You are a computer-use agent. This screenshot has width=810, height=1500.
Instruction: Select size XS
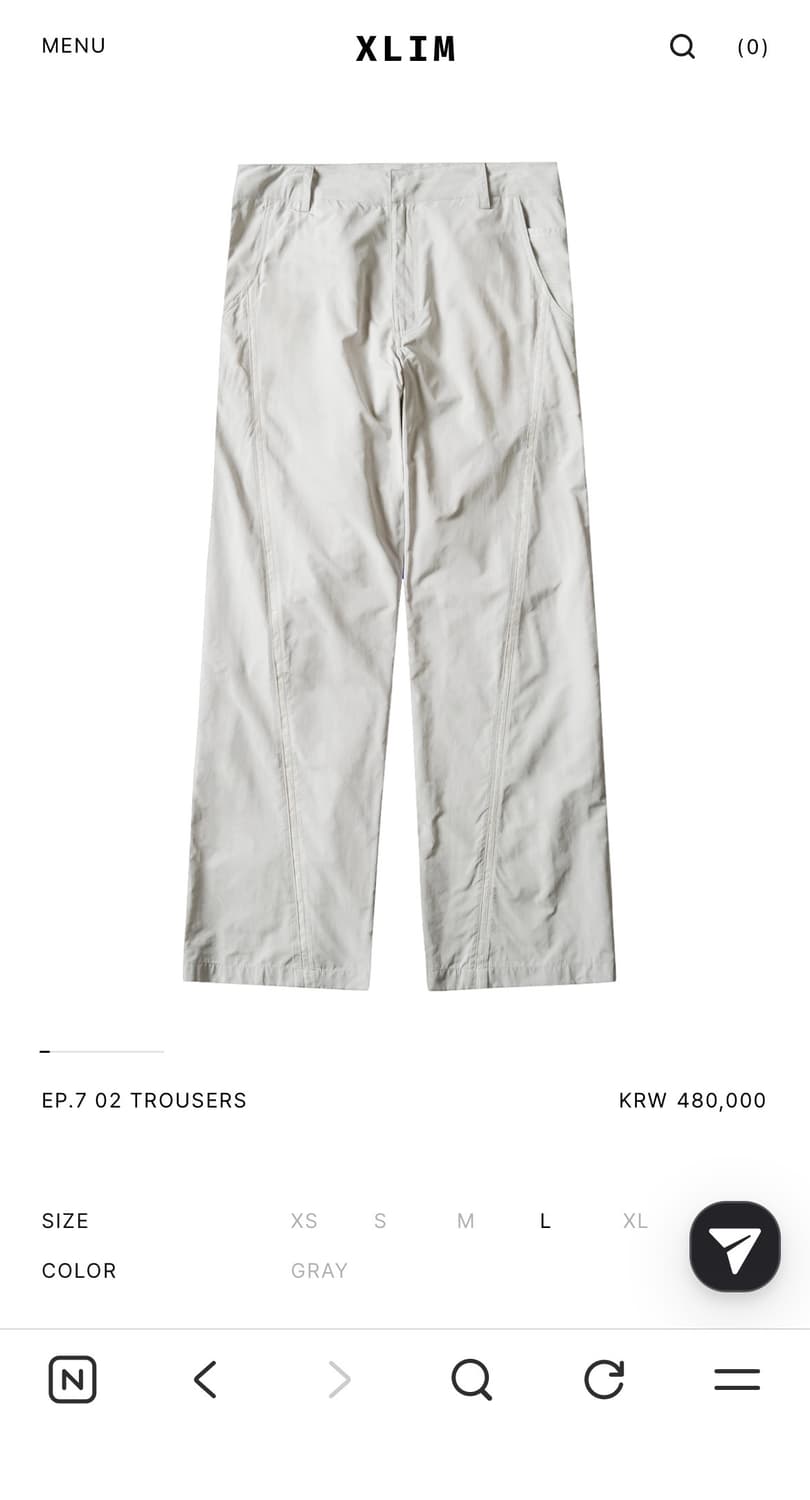(303, 1221)
